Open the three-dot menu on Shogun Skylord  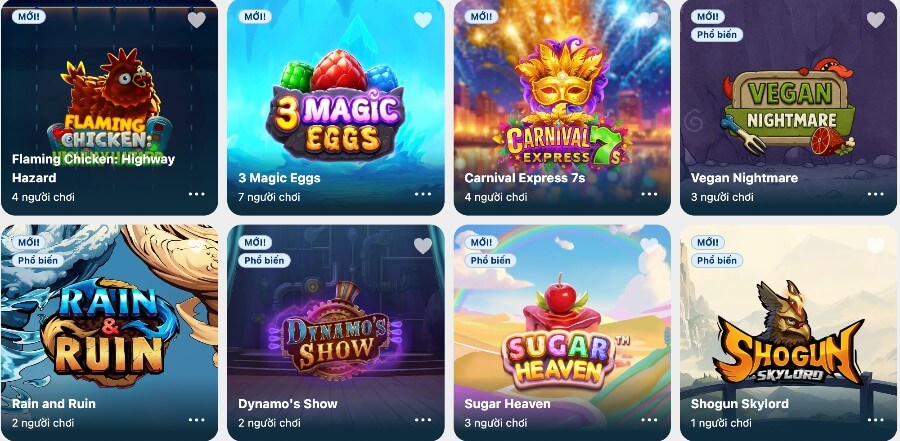[x=876, y=421]
